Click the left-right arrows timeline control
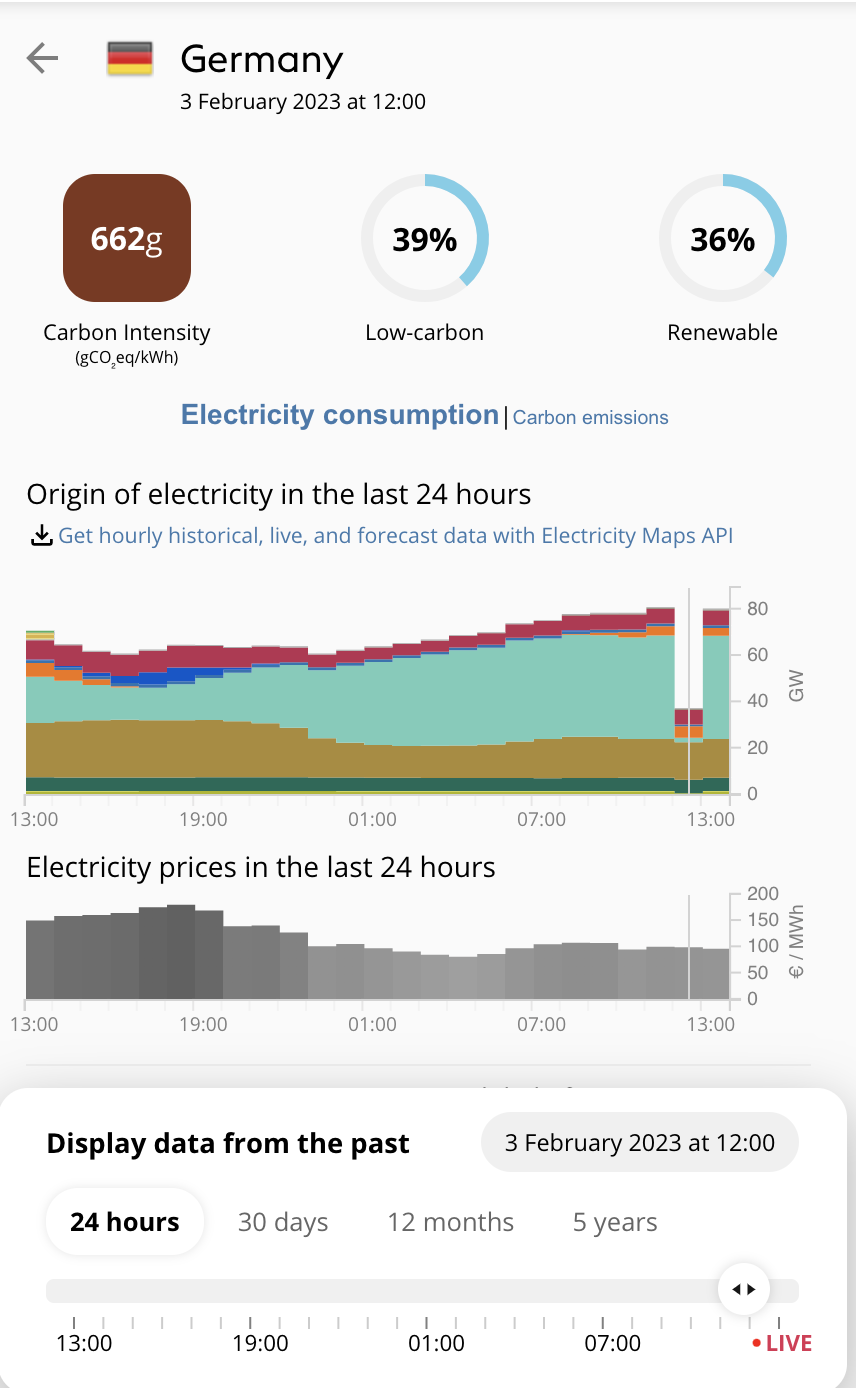Image resolution: width=856 pixels, height=1388 pixels. 743,1289
